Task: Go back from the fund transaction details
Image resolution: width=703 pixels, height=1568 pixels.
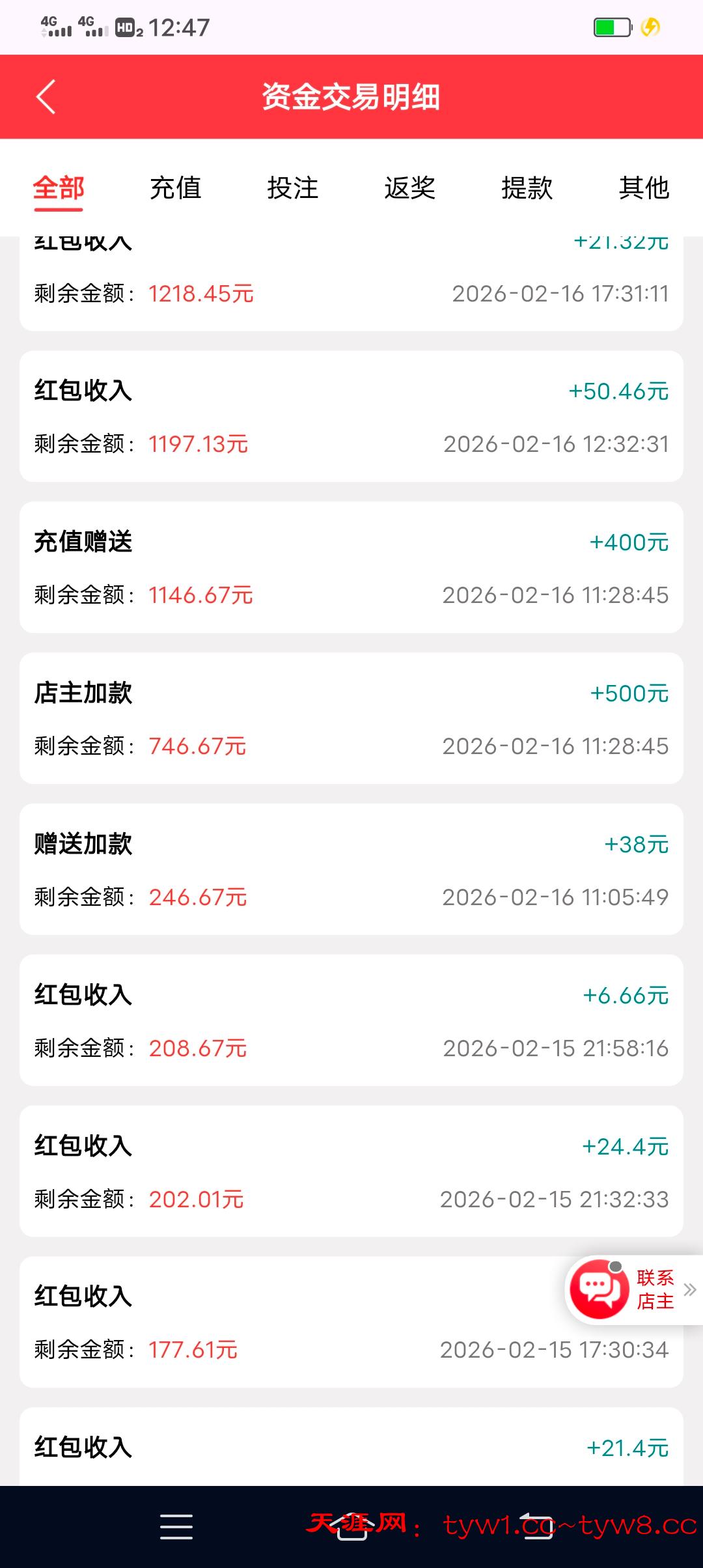Action: coord(46,97)
